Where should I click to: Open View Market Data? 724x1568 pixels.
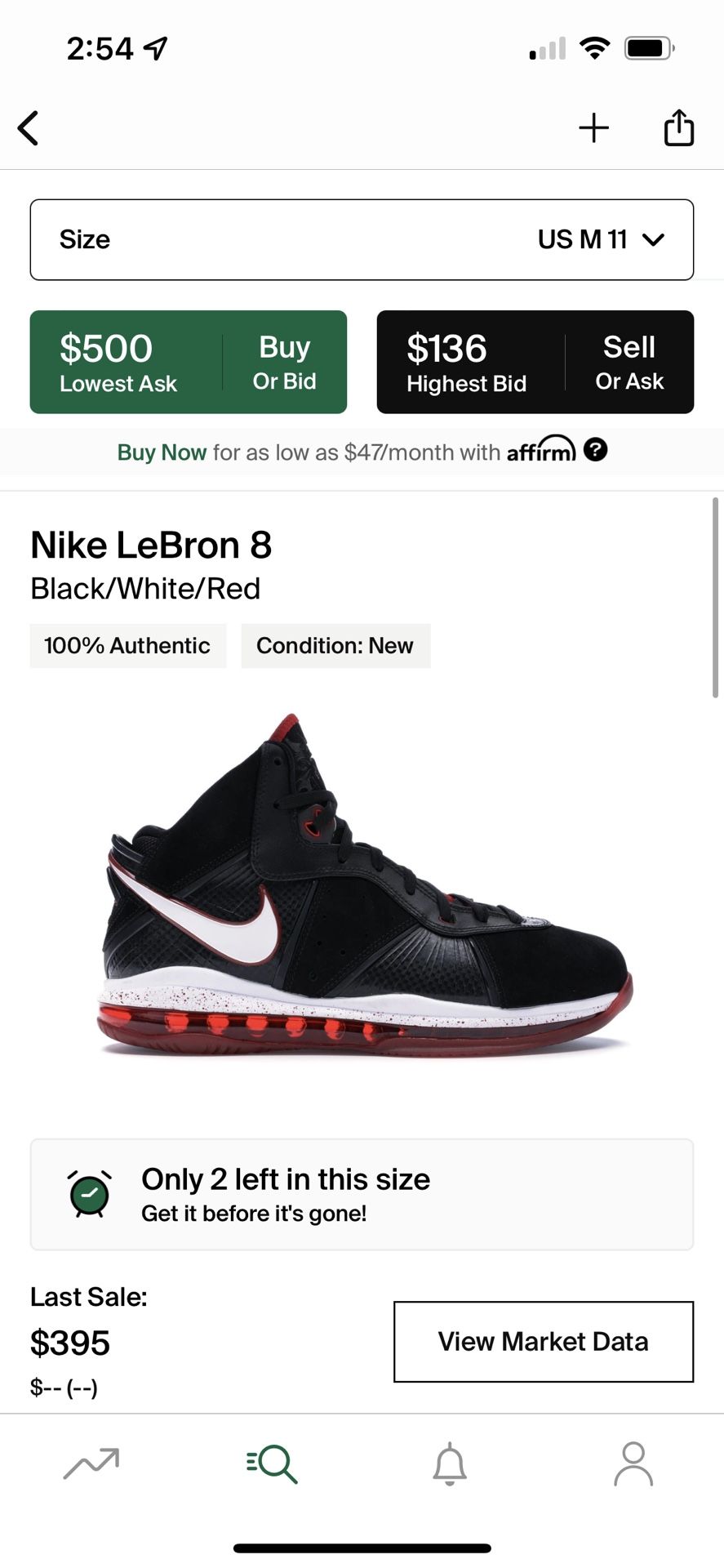click(x=543, y=1341)
